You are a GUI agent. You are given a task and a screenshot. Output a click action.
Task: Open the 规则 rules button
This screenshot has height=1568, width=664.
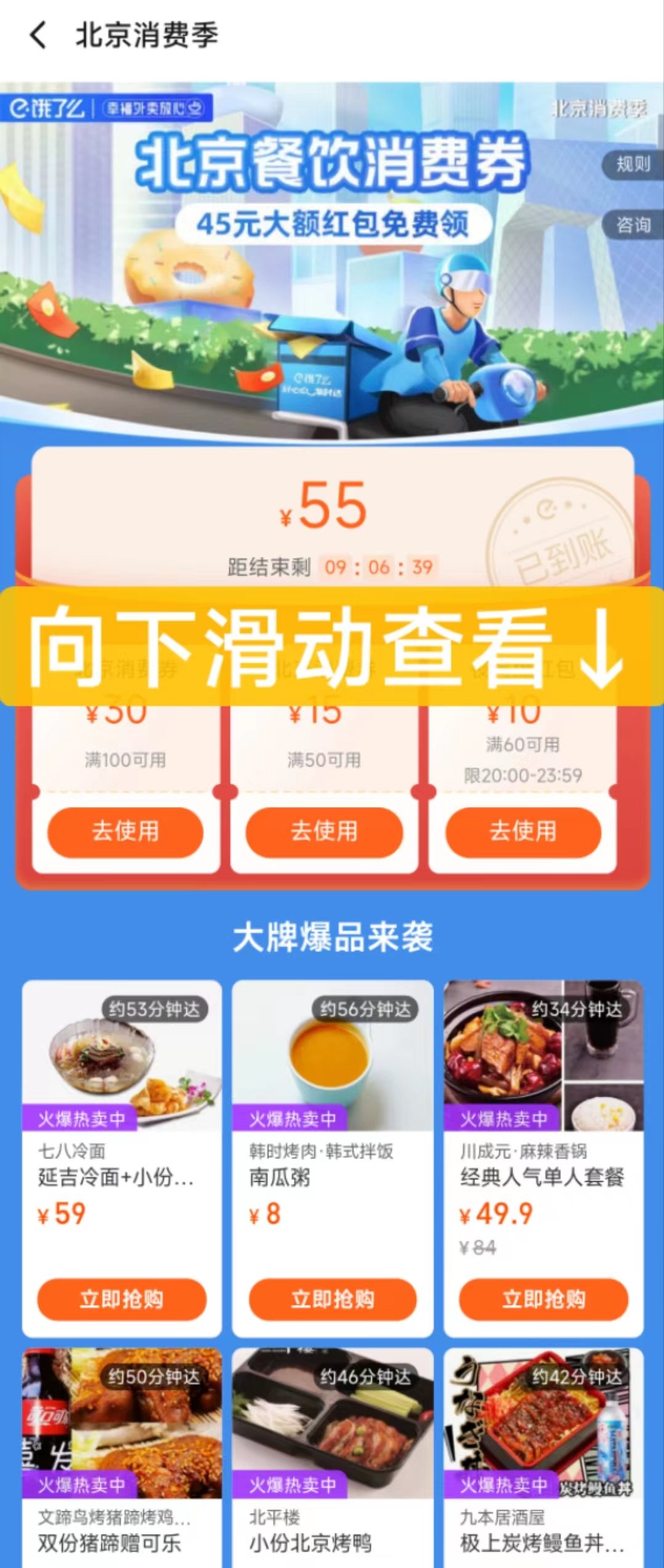pos(633,165)
